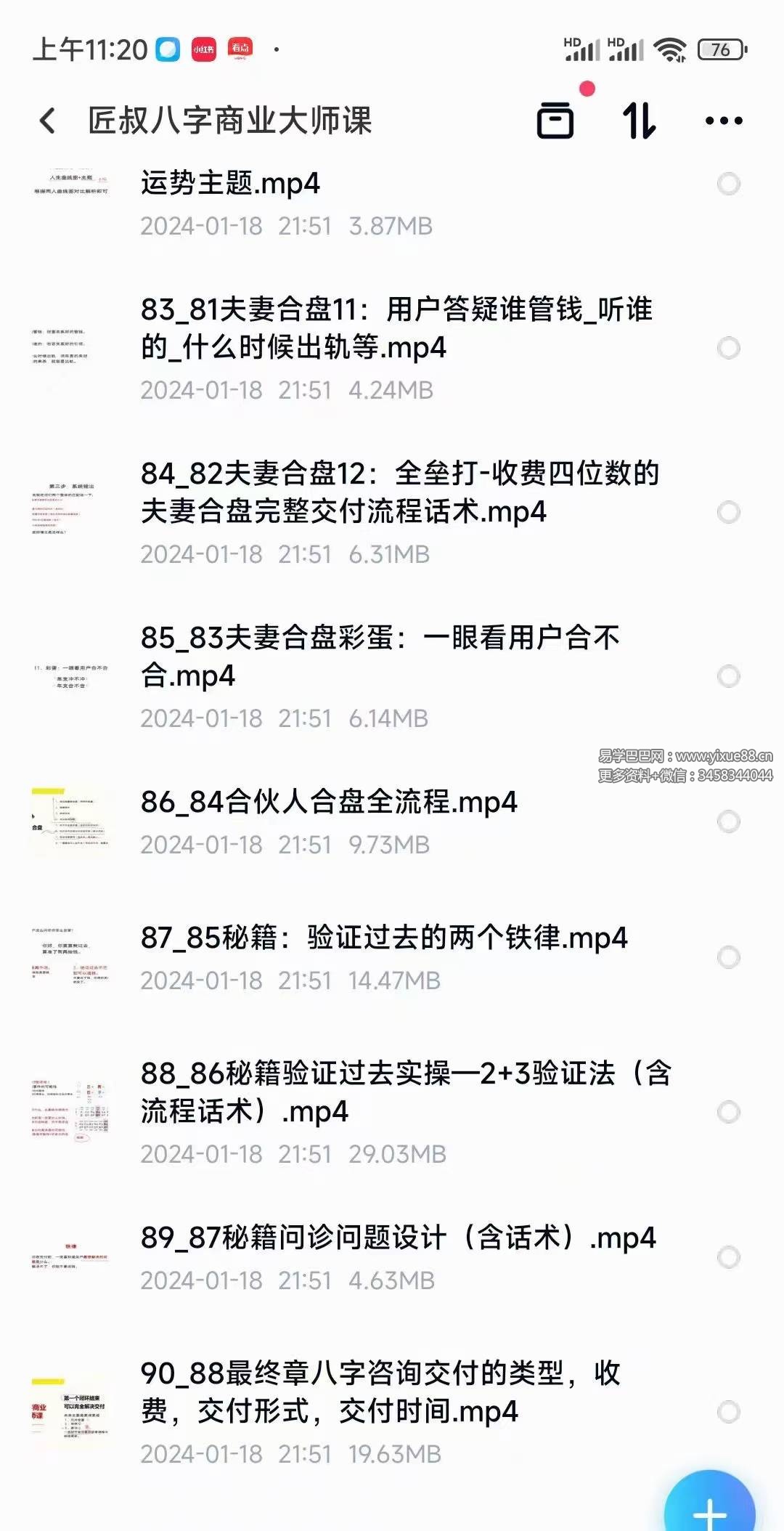The height and width of the screenshot is (1531, 784).
Task: Tap the sort order arrows icon
Action: click(639, 121)
